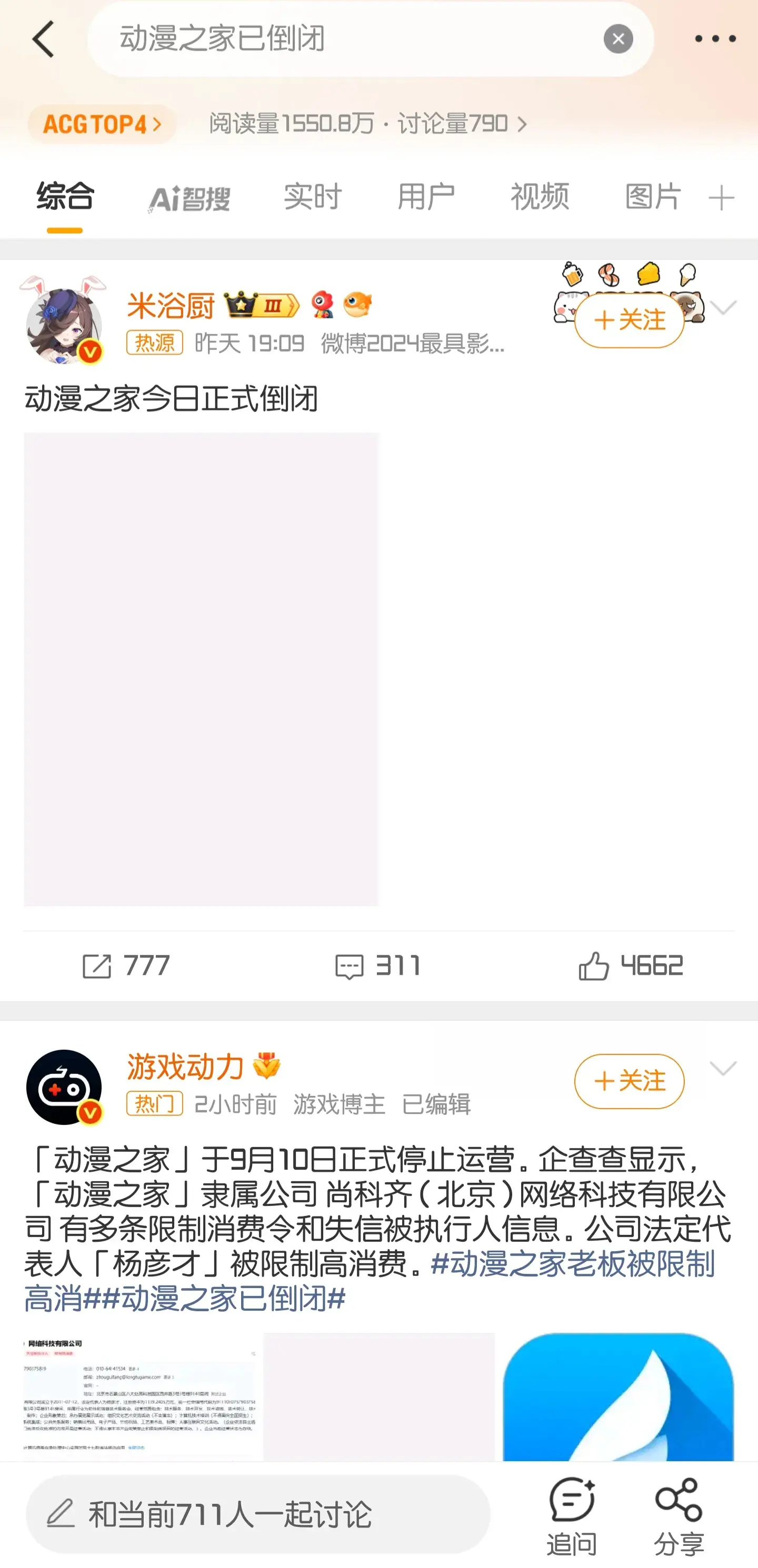This screenshot has height=1568, width=758.
Task: Follow 游戏动力 with the 关注 button
Action: coord(629,1081)
